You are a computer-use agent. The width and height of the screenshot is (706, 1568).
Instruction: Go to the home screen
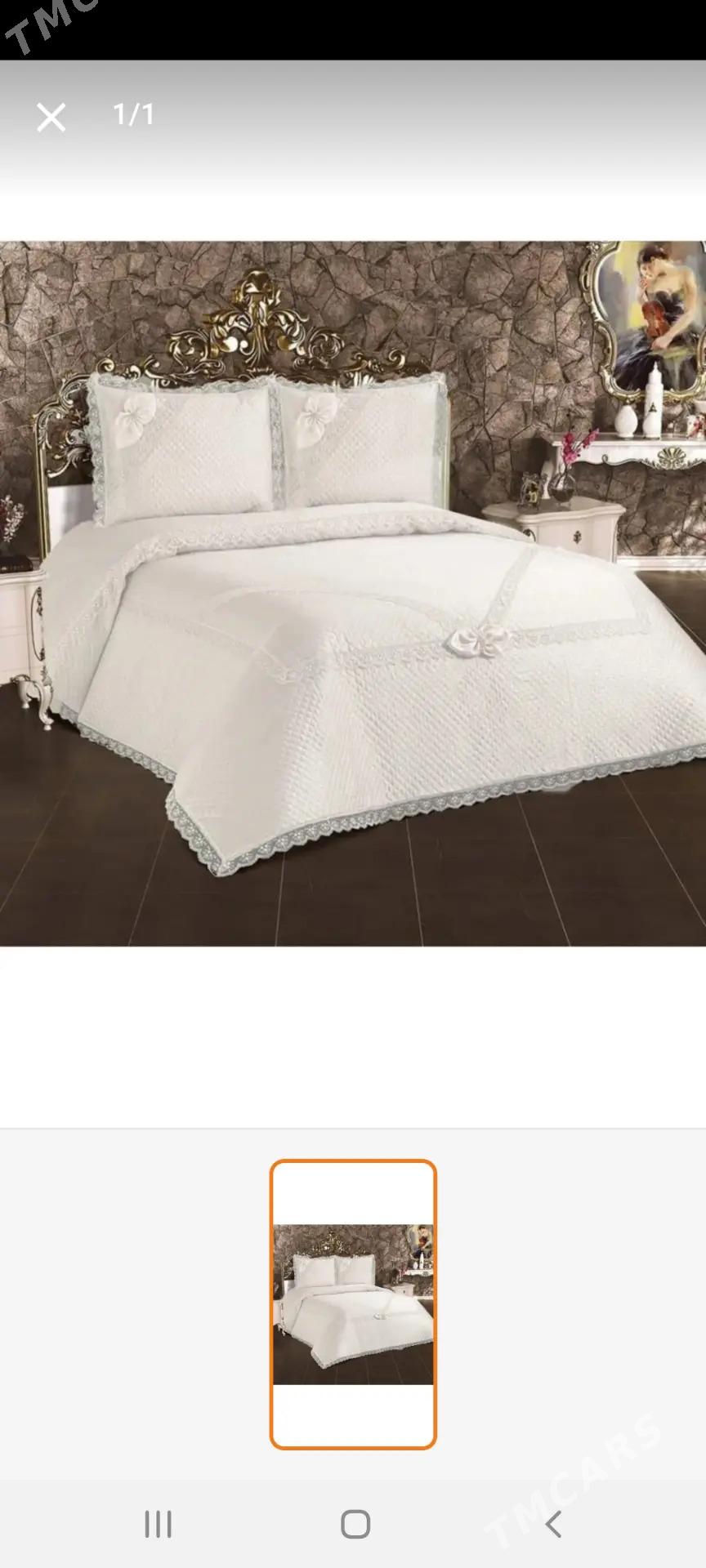[x=355, y=1524]
